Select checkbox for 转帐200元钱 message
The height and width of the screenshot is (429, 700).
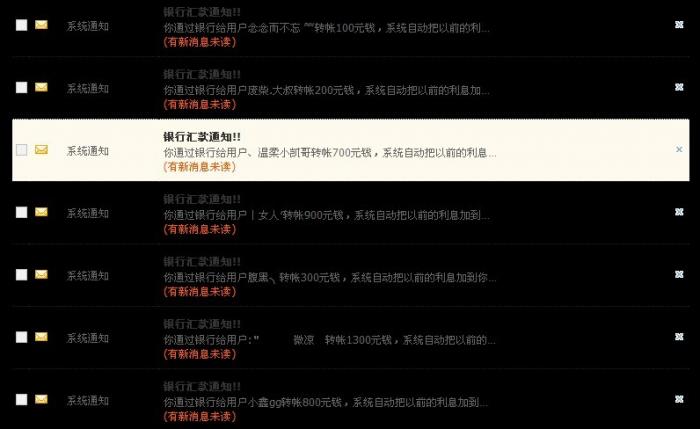tap(21, 87)
